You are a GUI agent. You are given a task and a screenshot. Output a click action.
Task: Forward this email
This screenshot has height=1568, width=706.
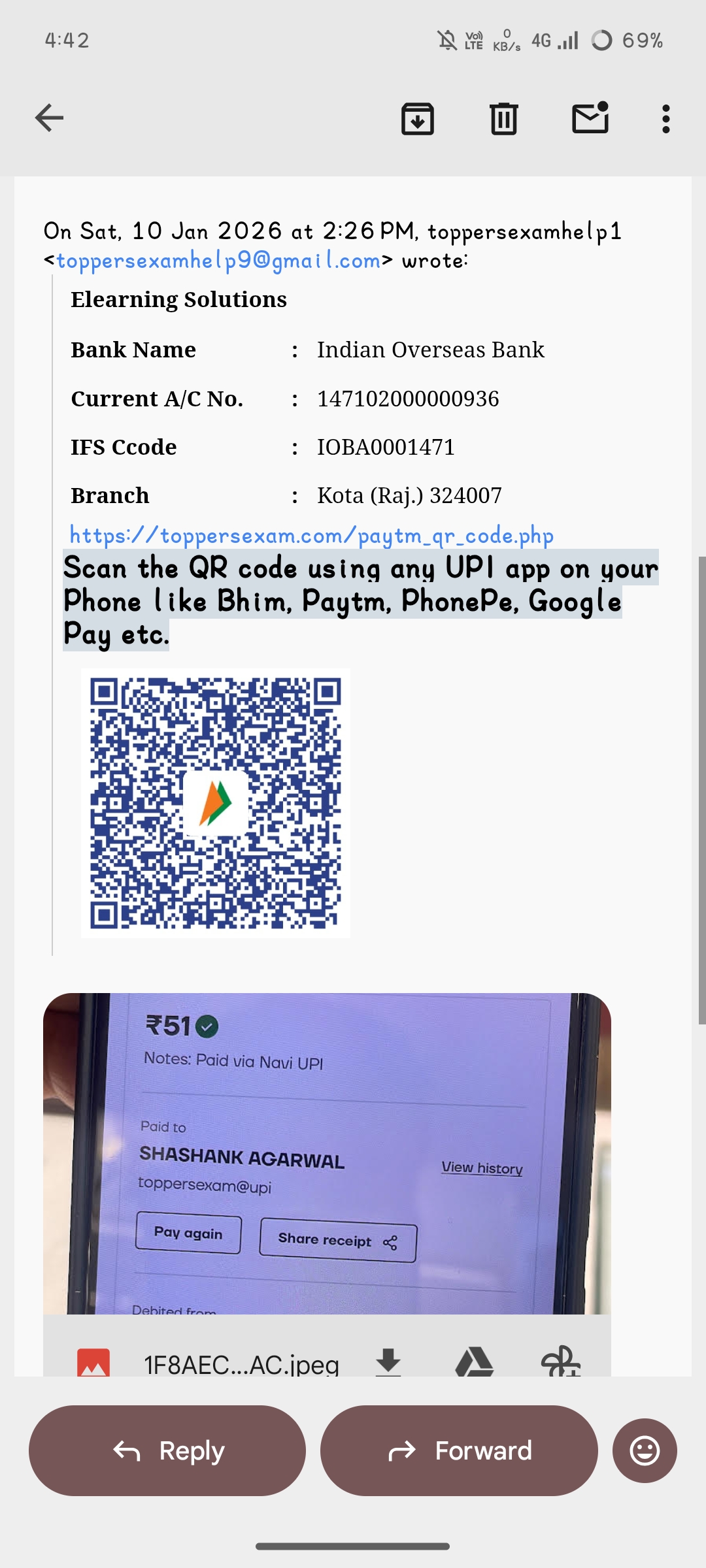459,1450
